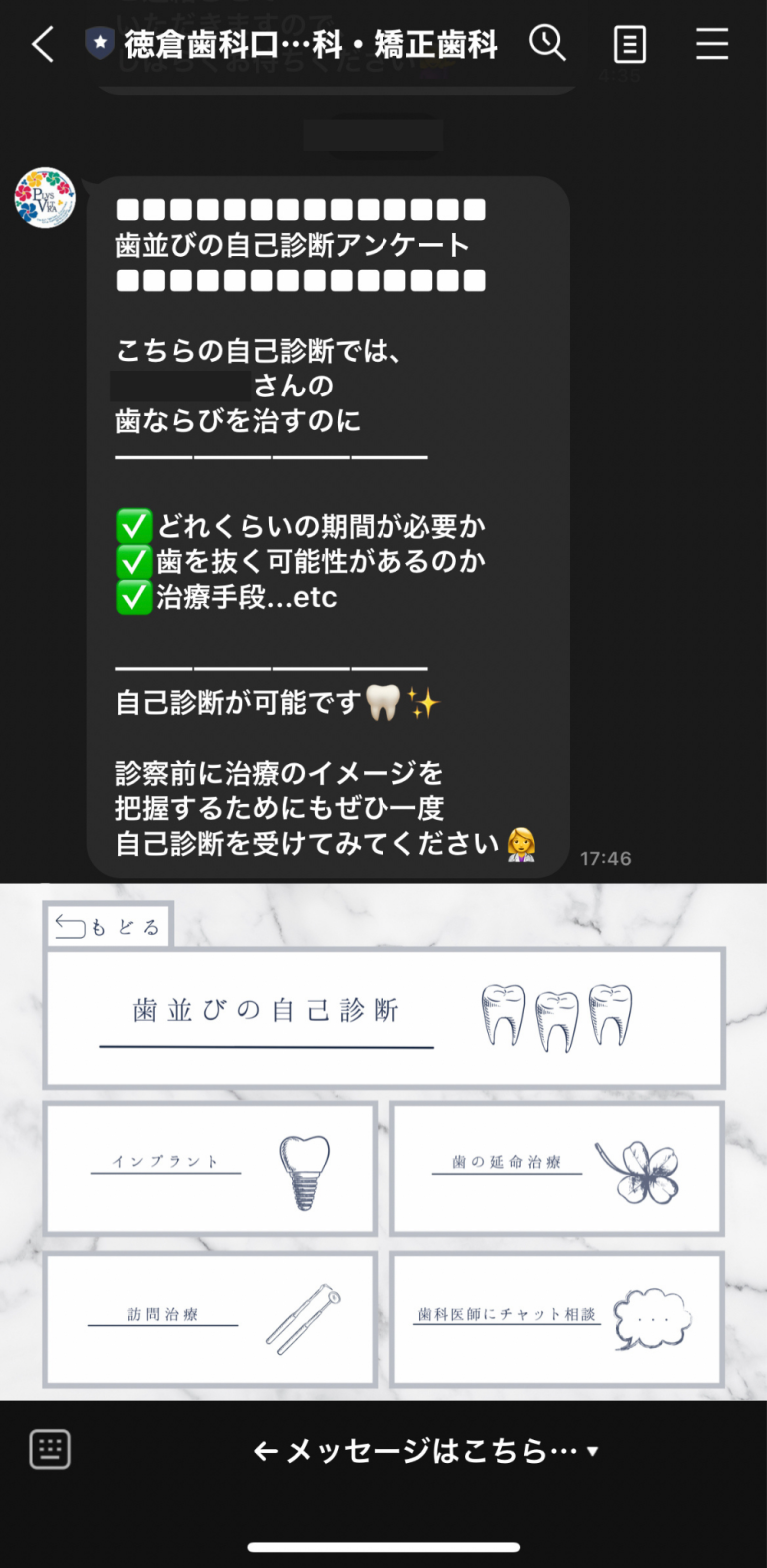Tap the もどる back button
The height and width of the screenshot is (1568, 767).
click(x=108, y=926)
